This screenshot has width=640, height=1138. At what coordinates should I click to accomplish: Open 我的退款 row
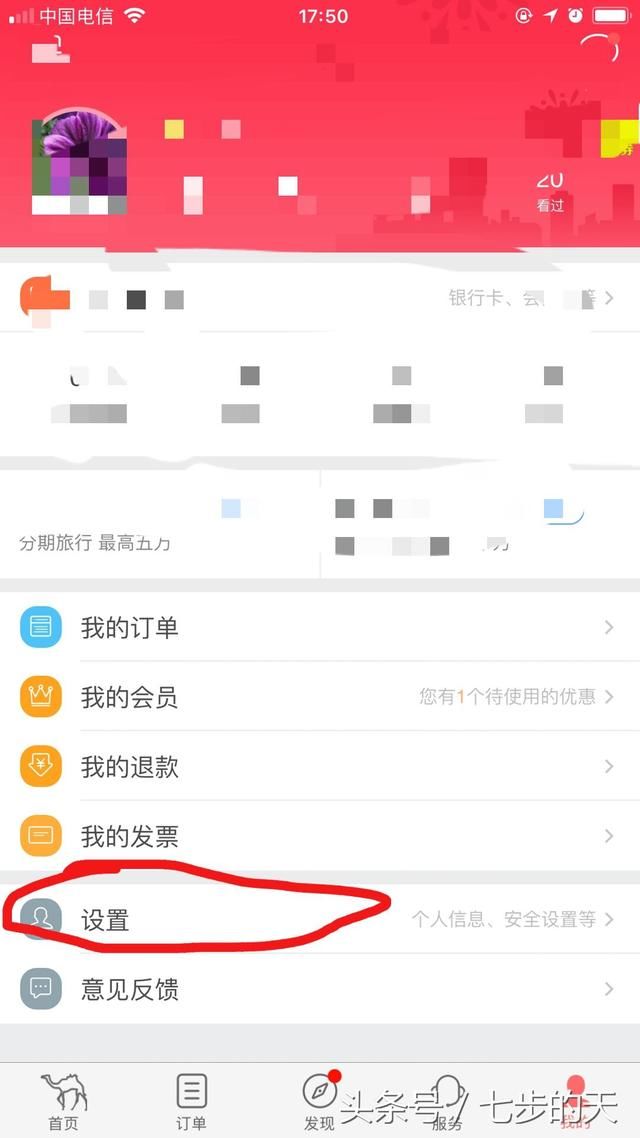point(320,767)
